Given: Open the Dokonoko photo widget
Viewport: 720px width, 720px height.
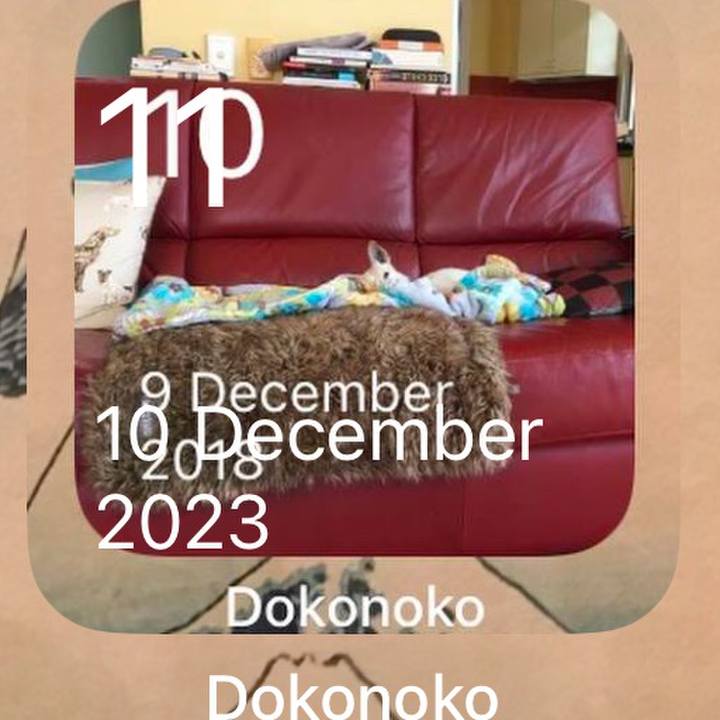Looking at the screenshot, I should tap(355, 300).
